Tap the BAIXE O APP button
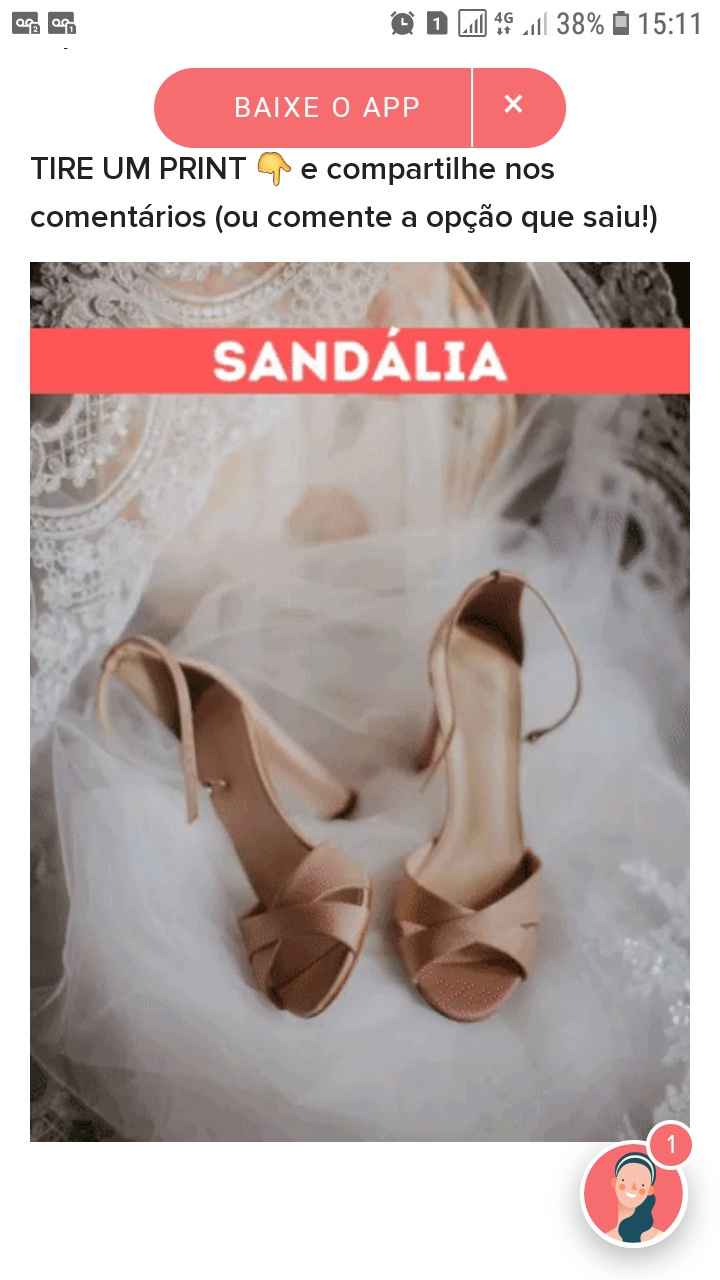The width and height of the screenshot is (720, 1280). tap(326, 108)
